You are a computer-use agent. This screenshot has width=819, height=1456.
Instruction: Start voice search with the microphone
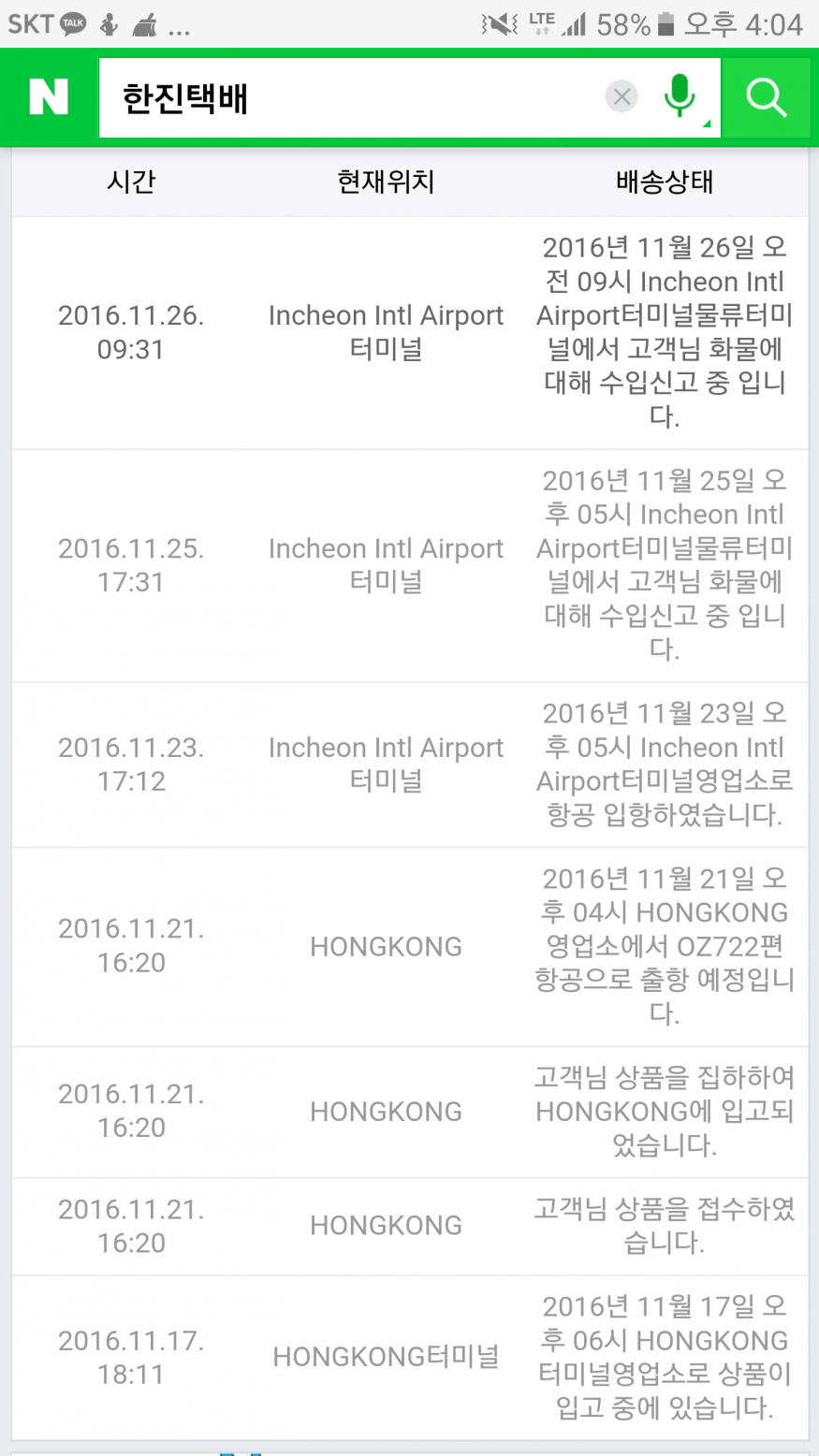point(680,96)
